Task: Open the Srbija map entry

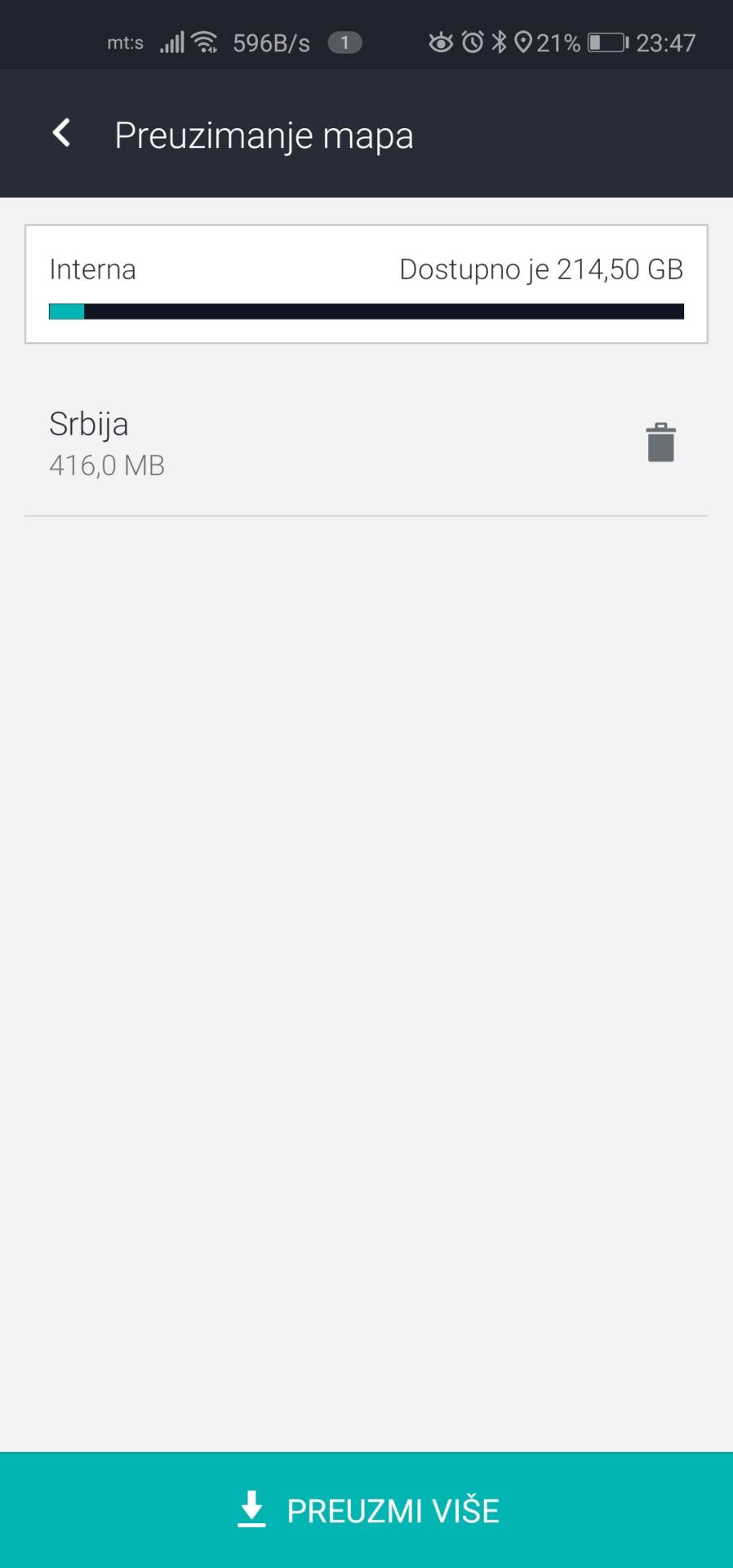Action: coord(245,443)
